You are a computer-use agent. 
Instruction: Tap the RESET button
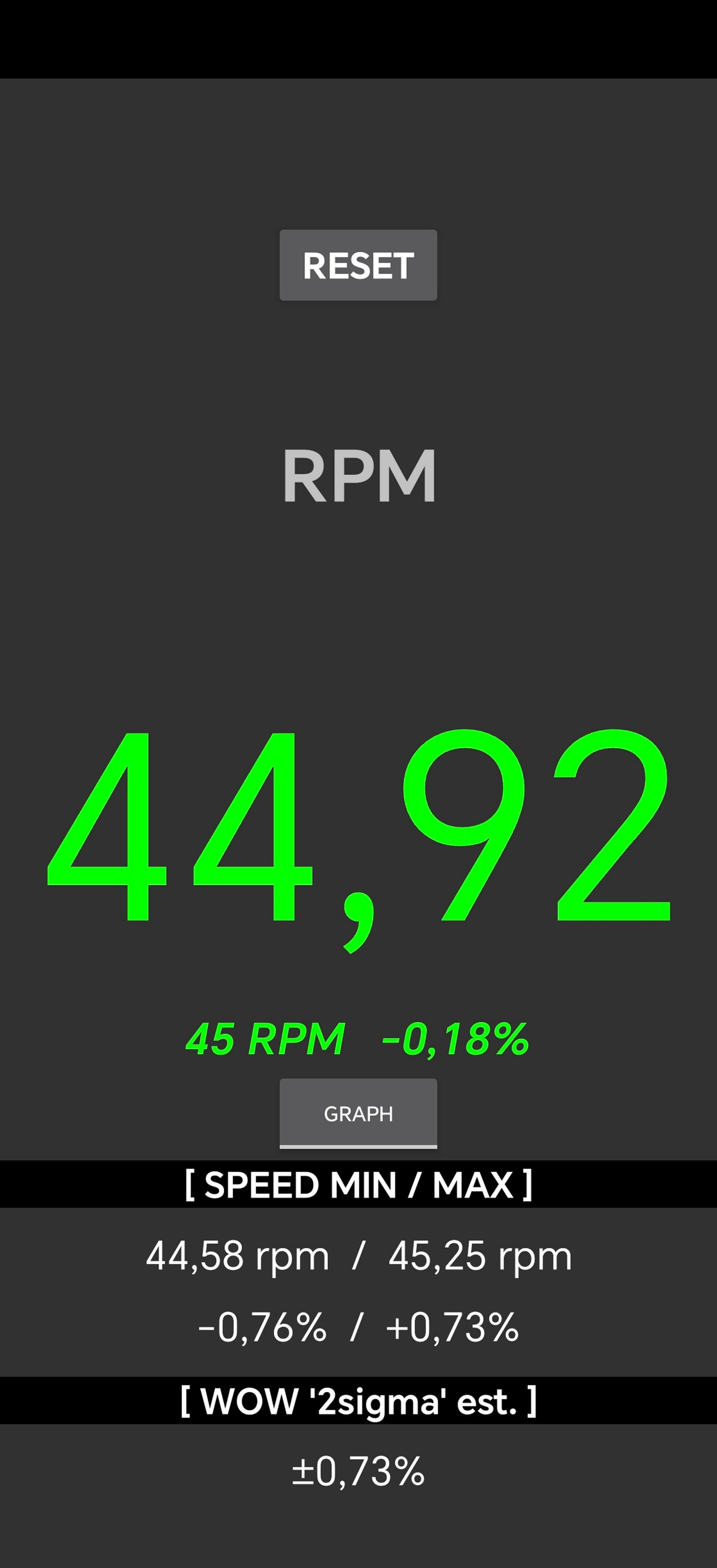pos(358,265)
